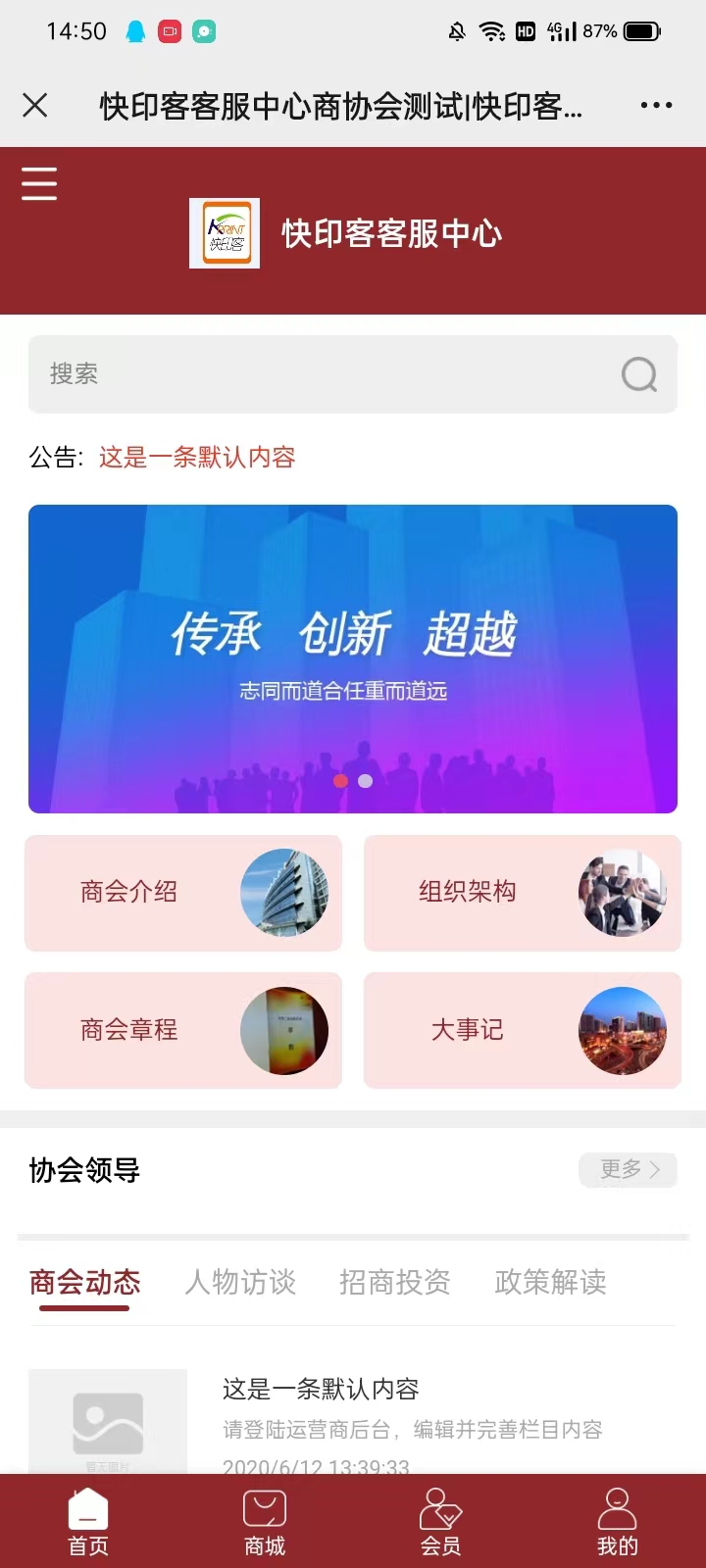Switch to the 政策解读 tab
The image size is (706, 1568).
[550, 1282]
